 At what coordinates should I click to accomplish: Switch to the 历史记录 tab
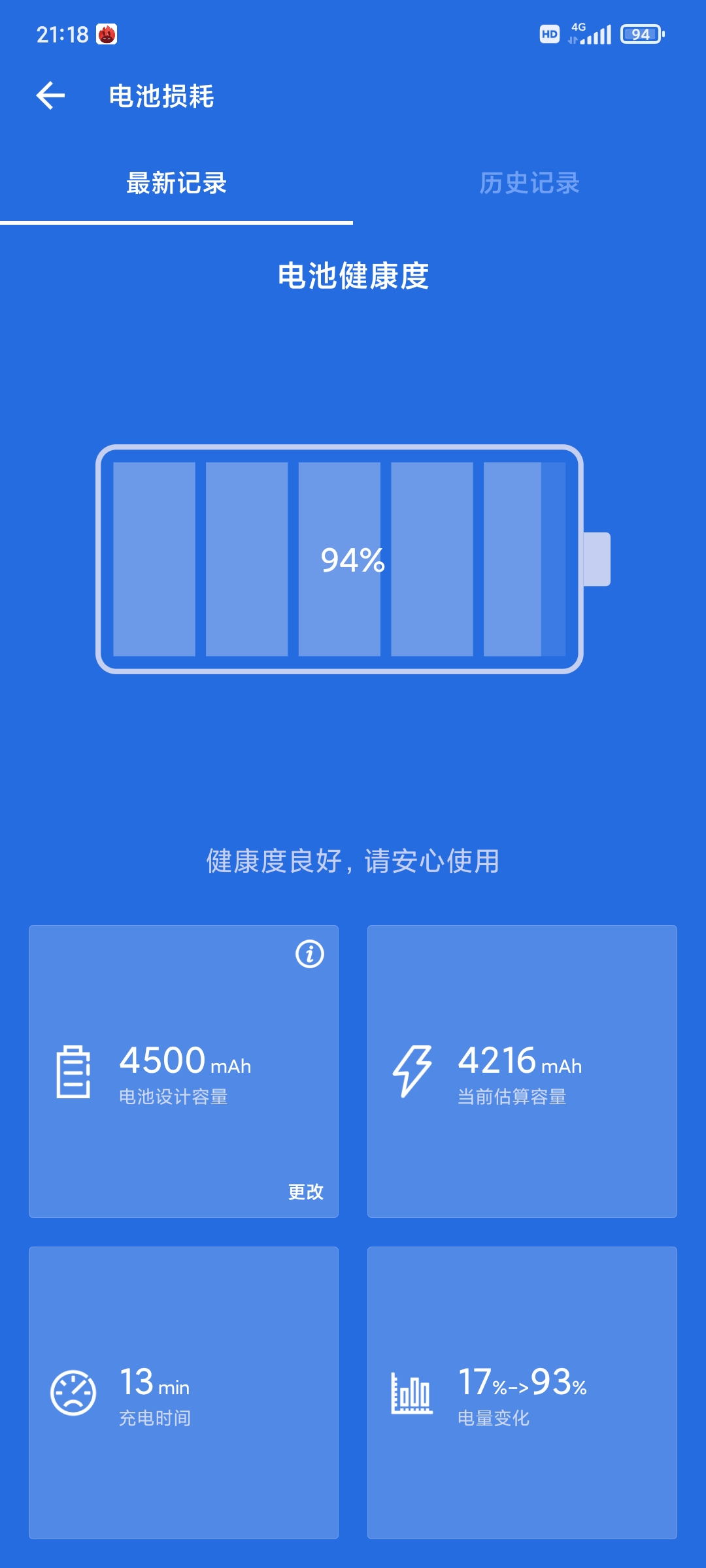[x=529, y=183]
